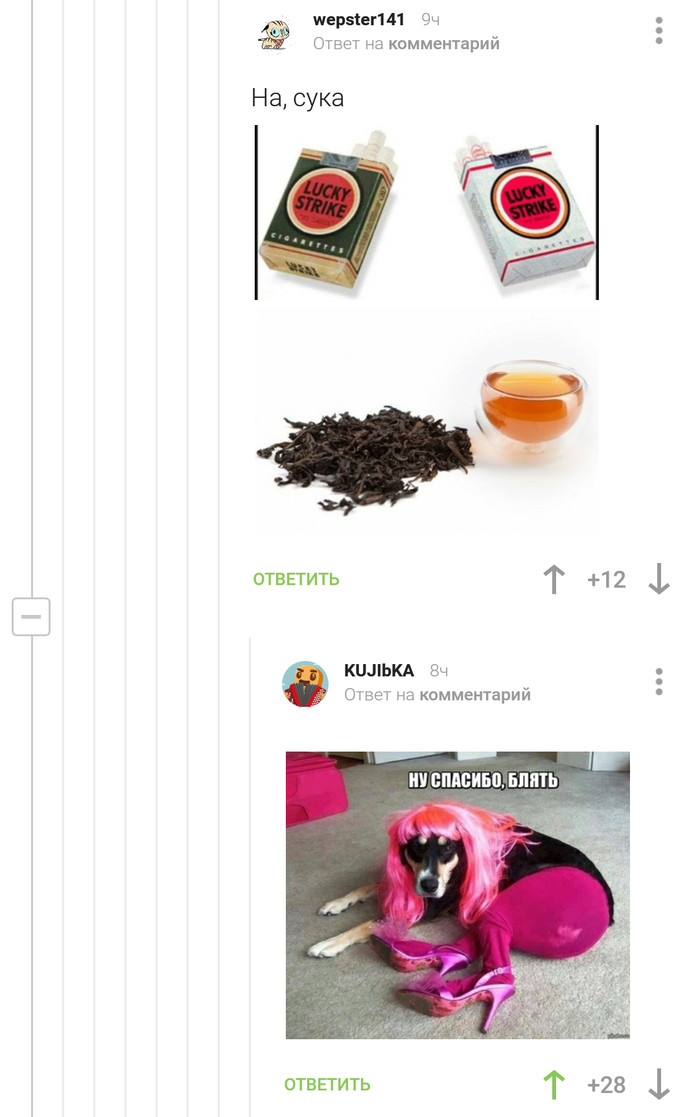Open overflow menu on wepster141's comment
Image resolution: width=700 pixels, height=1117 pixels.
[659, 31]
